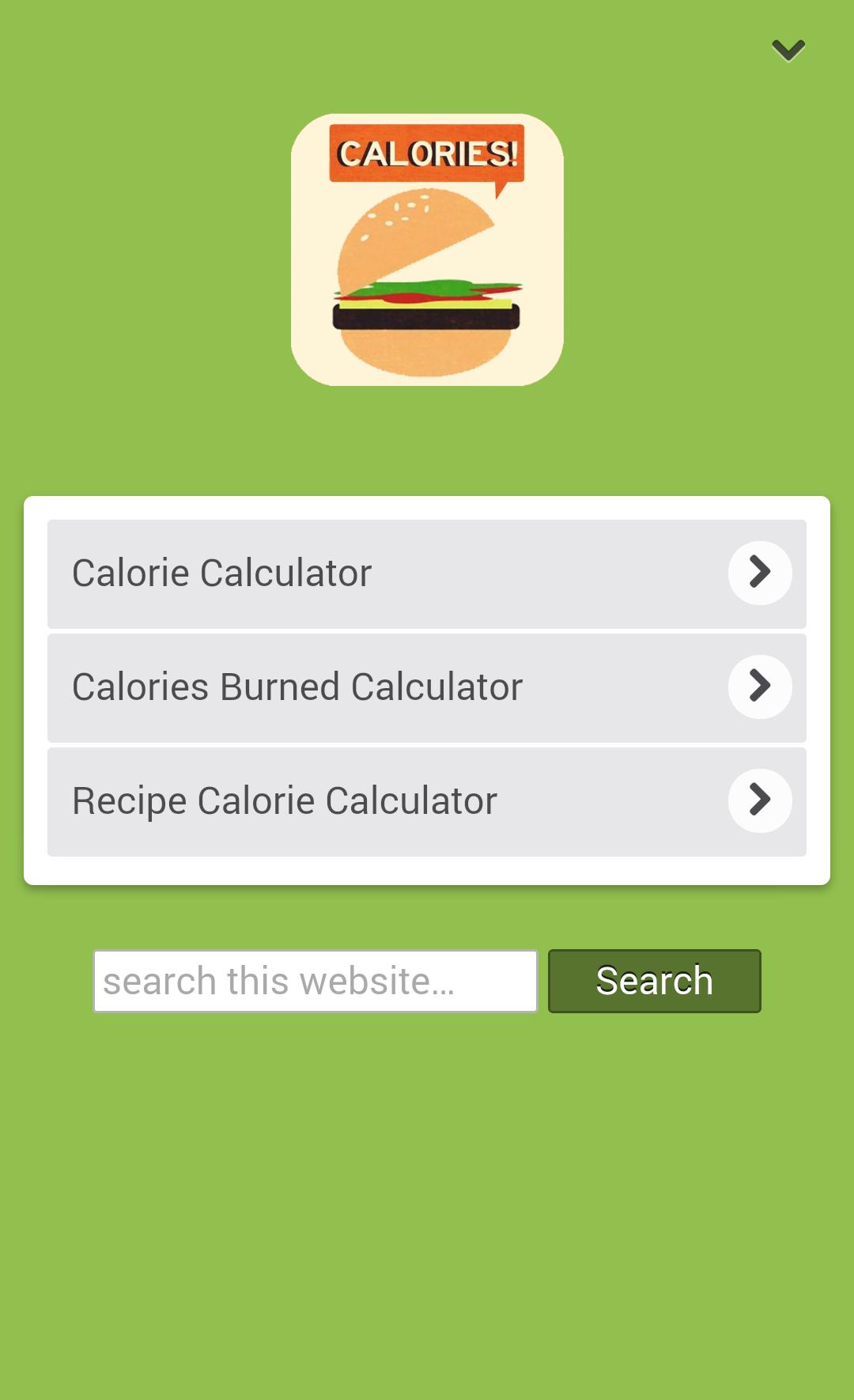The height and width of the screenshot is (1400, 854).
Task: Click the arrow icon next to Calories Burned Calculator
Action: [759, 687]
